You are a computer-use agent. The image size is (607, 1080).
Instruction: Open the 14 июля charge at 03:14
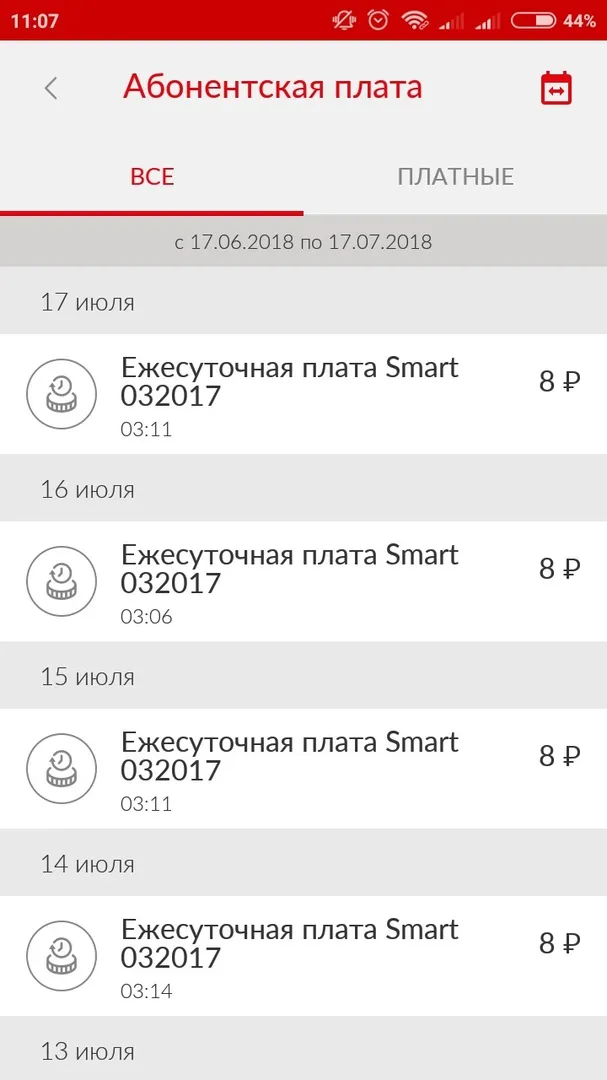(303, 956)
